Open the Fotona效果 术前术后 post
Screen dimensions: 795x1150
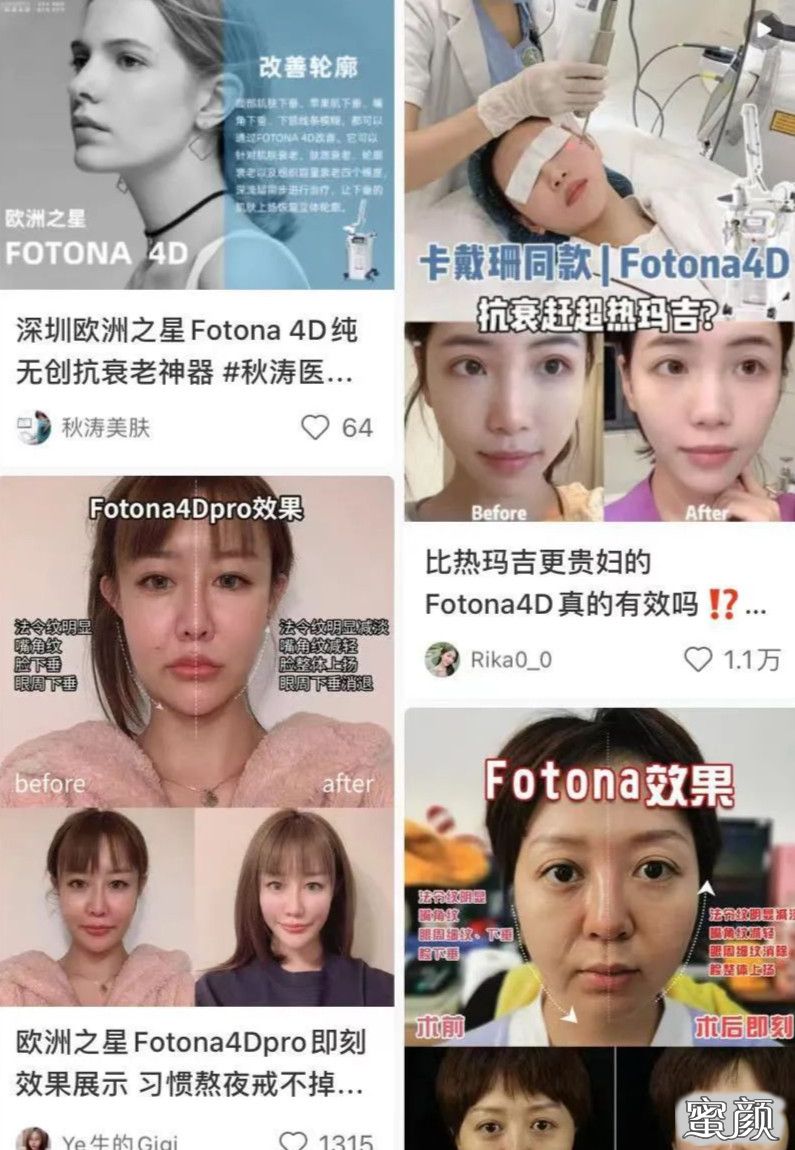tap(598, 900)
